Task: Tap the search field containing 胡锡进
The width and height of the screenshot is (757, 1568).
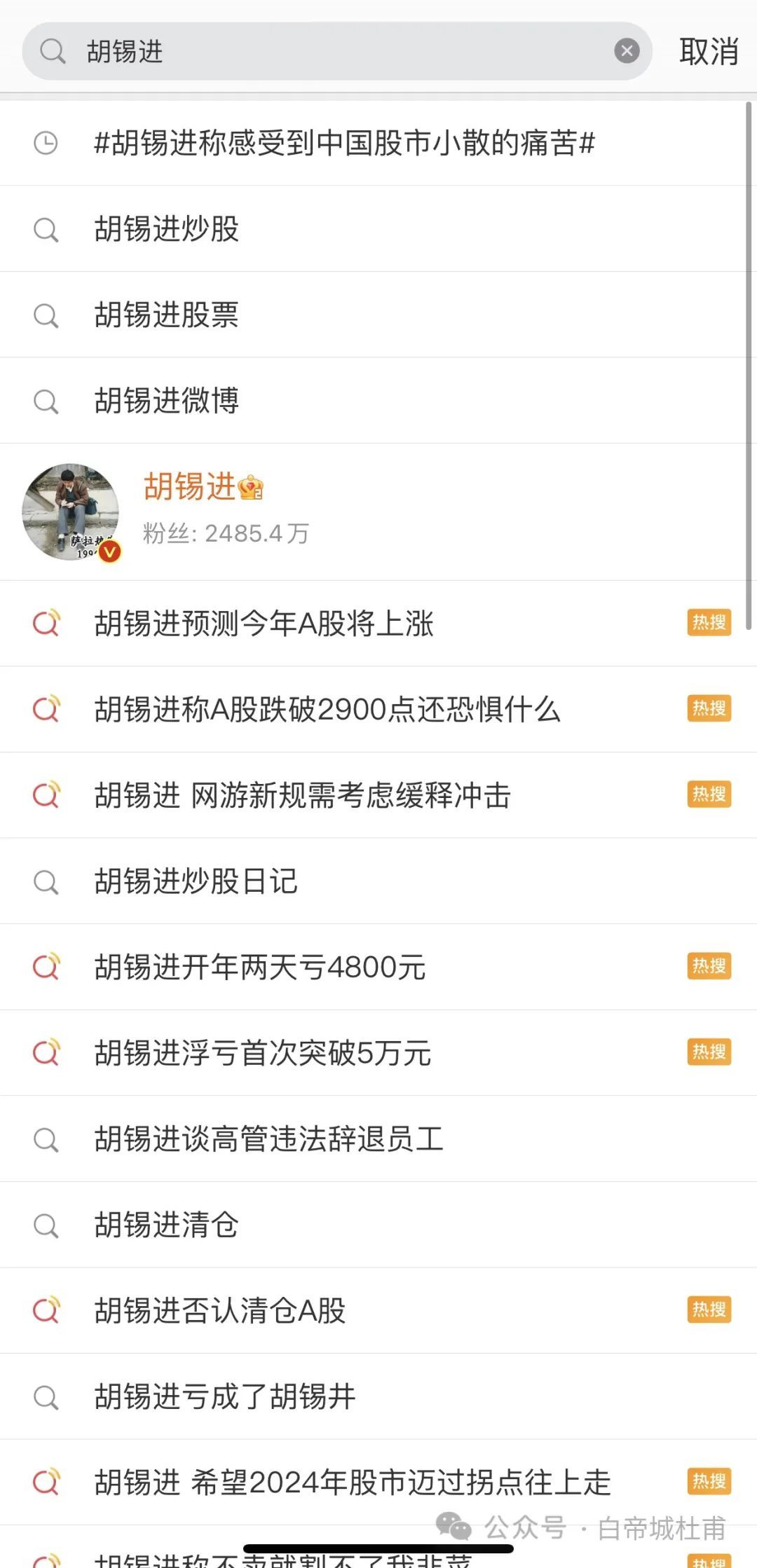Action: click(336, 51)
